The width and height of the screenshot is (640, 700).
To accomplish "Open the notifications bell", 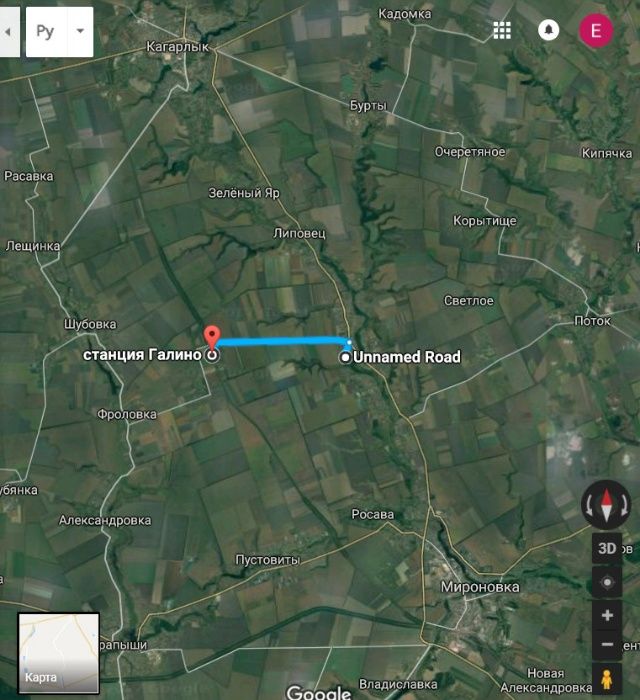I will (548, 30).
